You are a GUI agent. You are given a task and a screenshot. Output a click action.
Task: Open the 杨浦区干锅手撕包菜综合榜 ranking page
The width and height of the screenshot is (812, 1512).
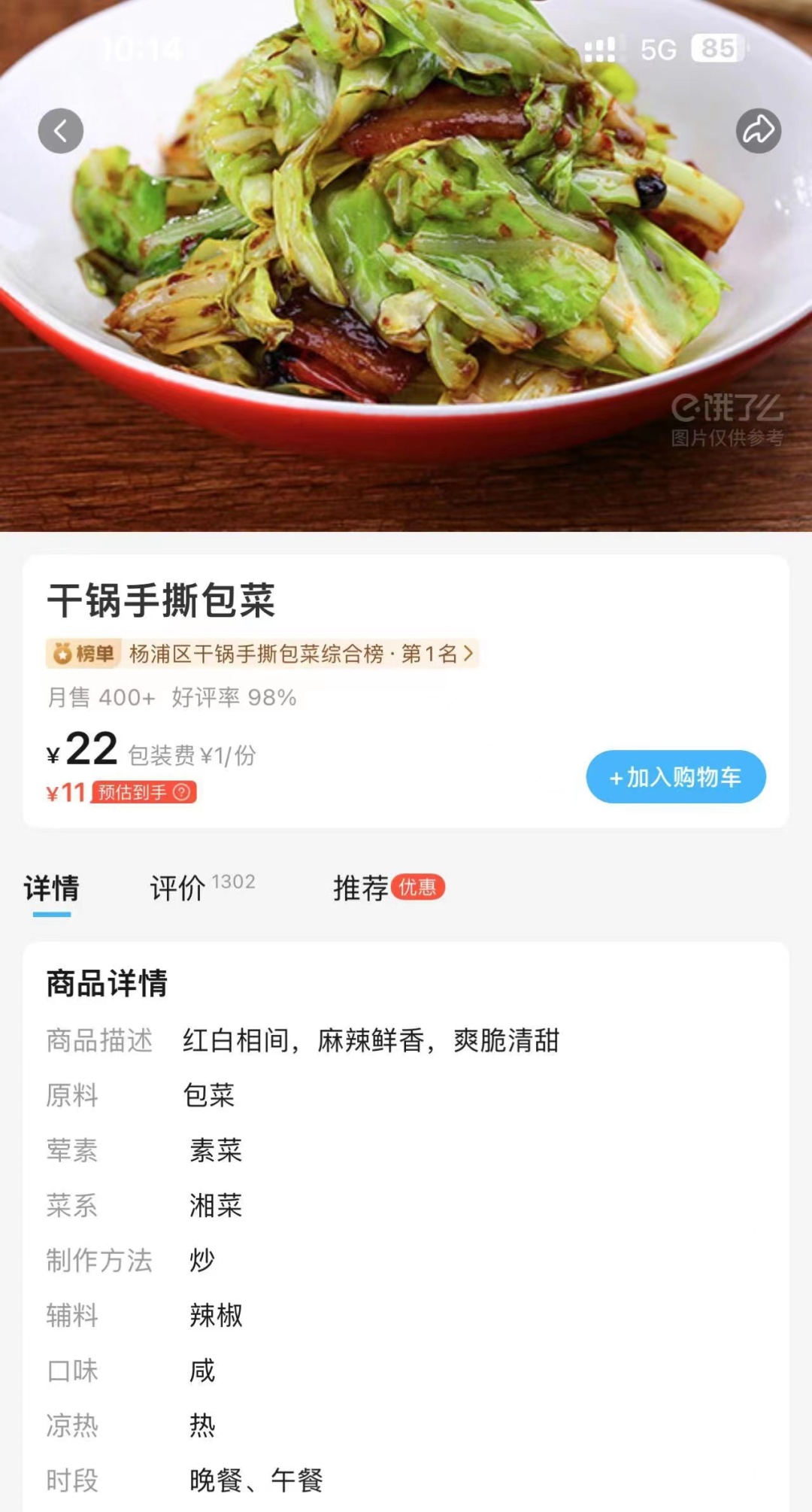(286, 654)
